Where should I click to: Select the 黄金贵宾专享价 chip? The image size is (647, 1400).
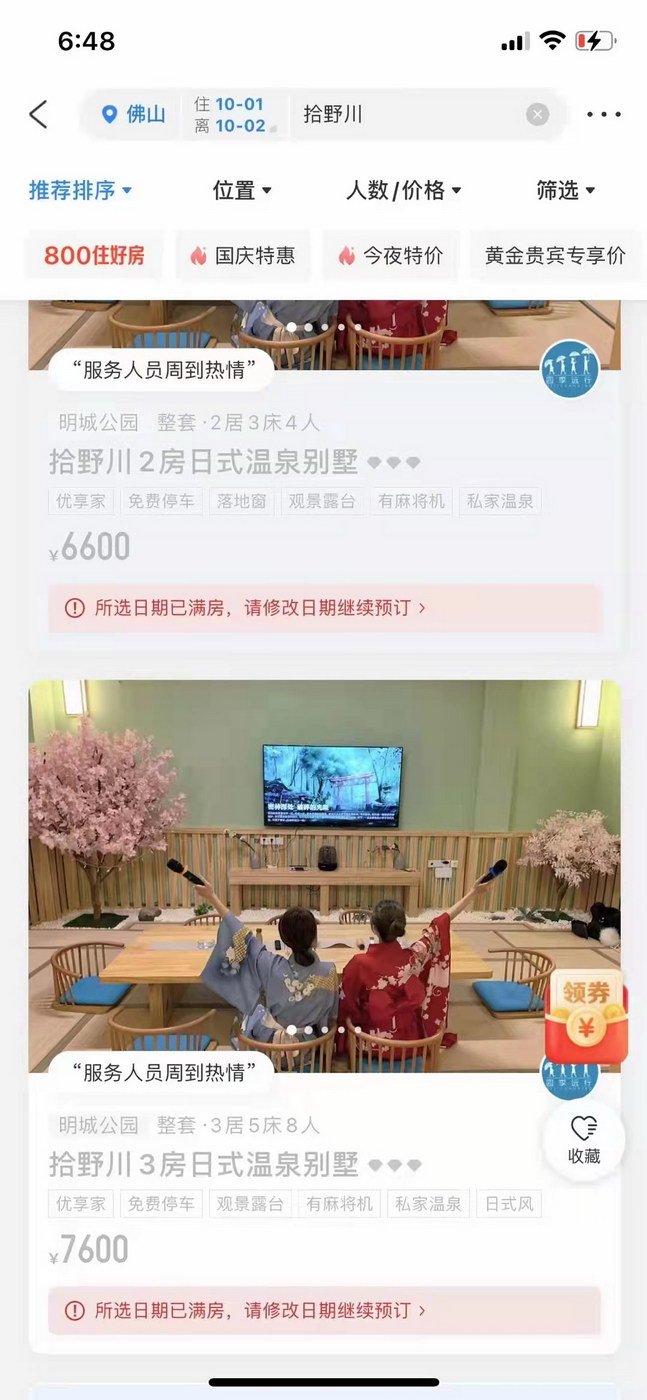pyautogui.click(x=555, y=255)
